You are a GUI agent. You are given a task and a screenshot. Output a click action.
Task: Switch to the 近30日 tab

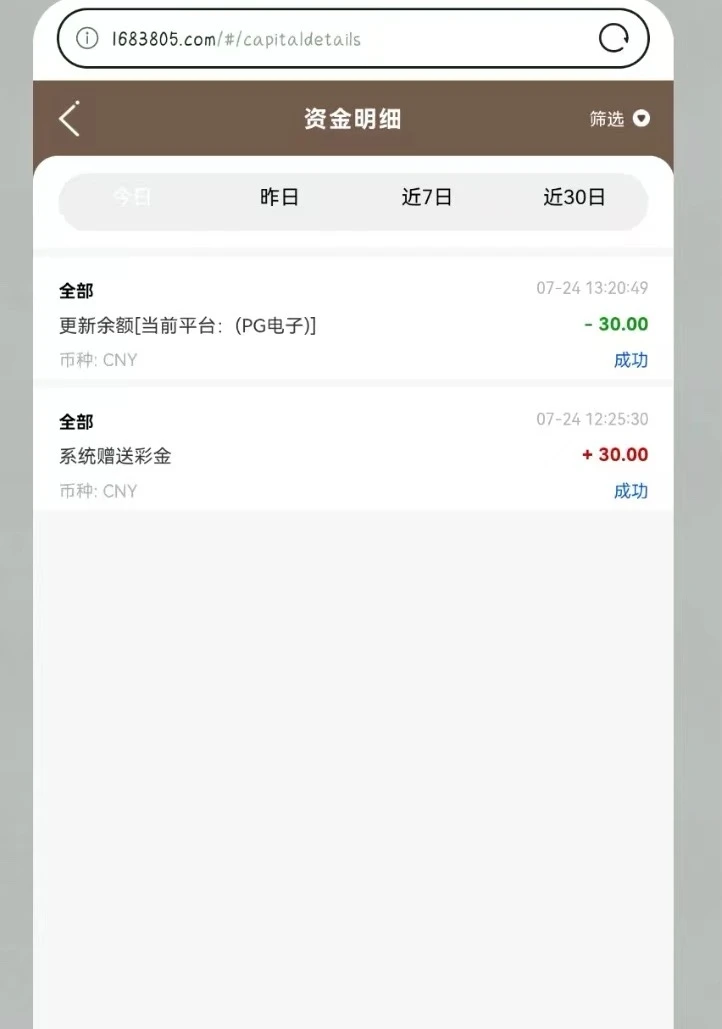[x=574, y=197]
